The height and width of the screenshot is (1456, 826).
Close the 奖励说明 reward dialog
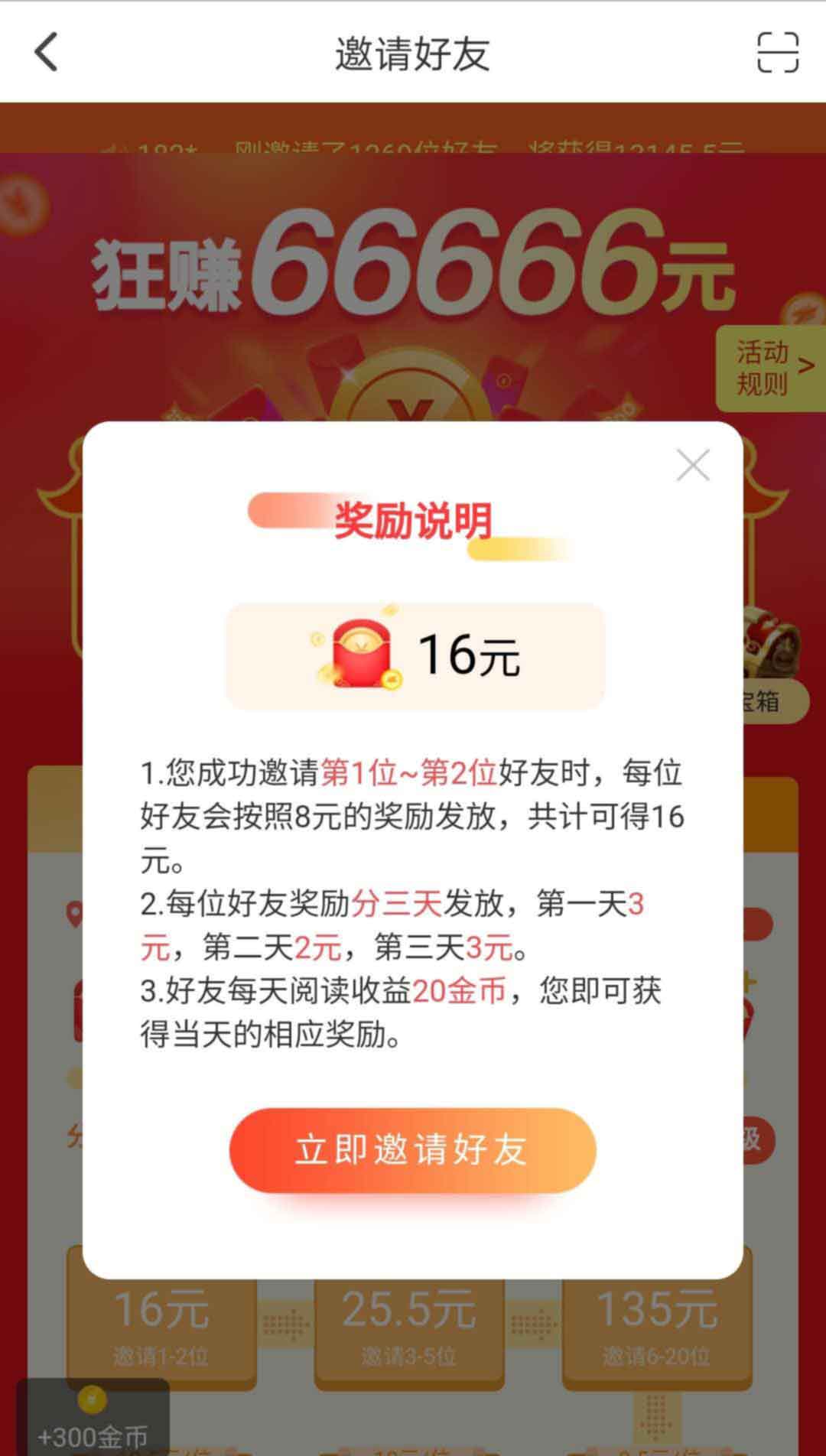[693, 465]
